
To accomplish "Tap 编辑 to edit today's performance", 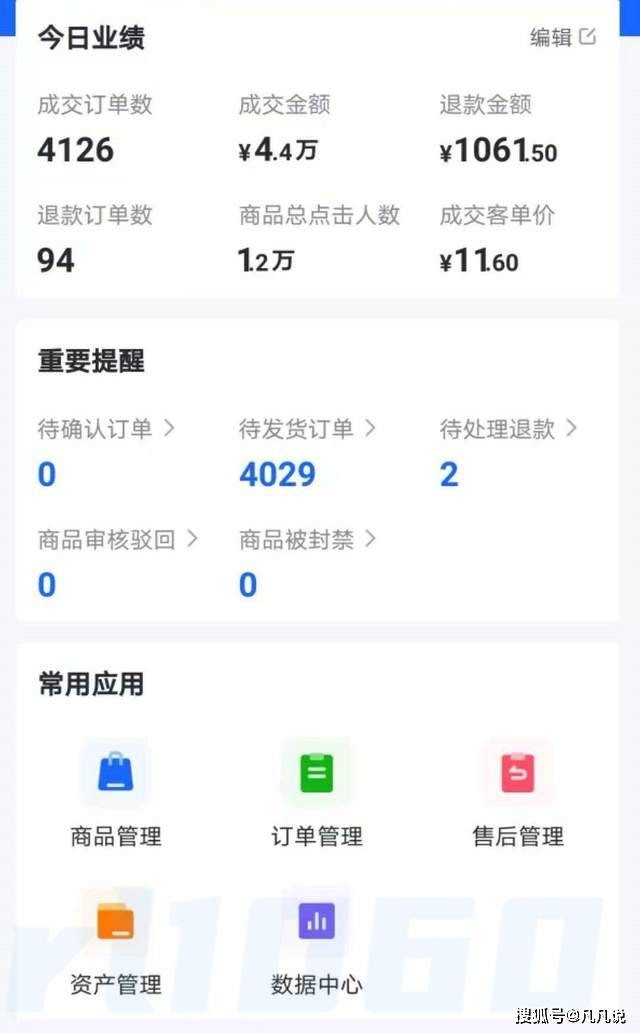I will 562,38.
